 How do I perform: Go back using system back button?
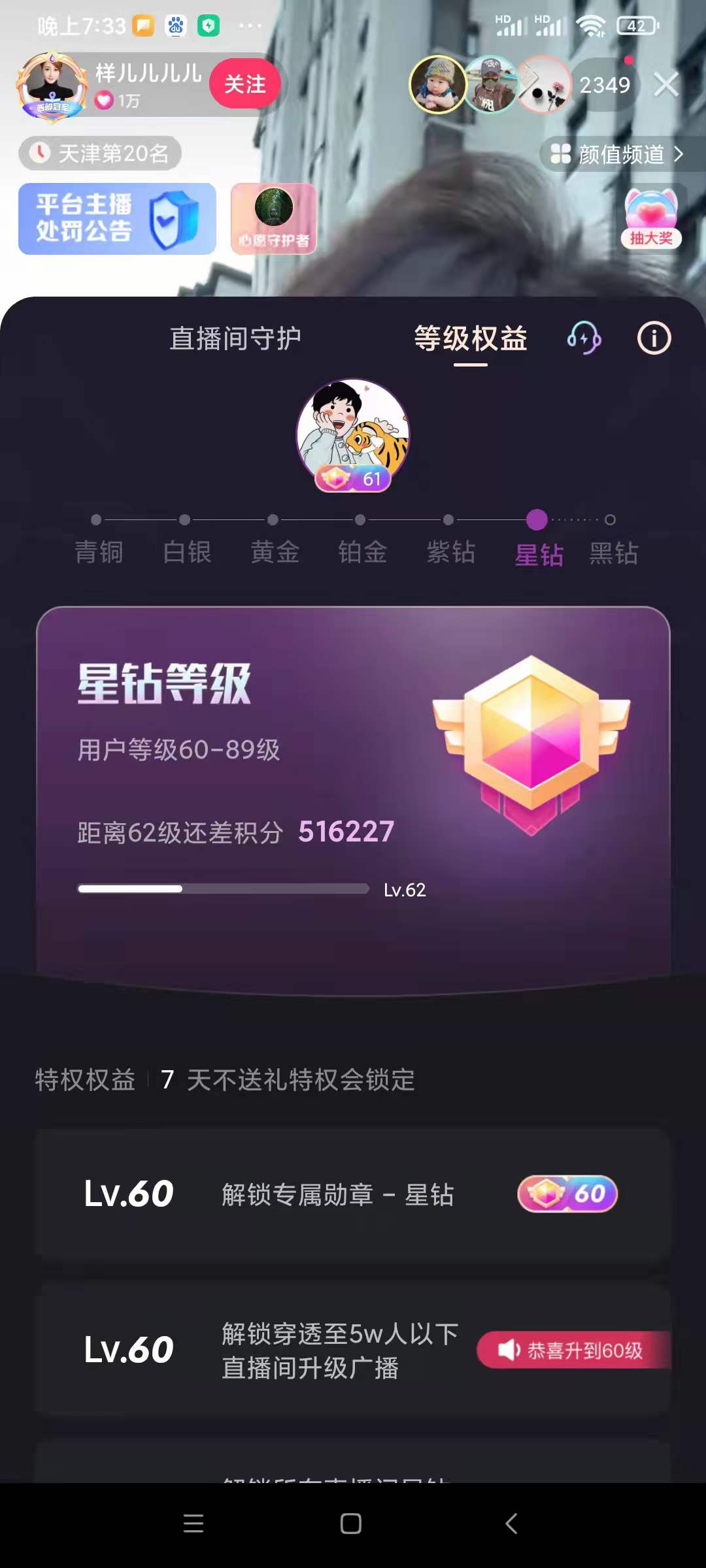[x=511, y=1524]
